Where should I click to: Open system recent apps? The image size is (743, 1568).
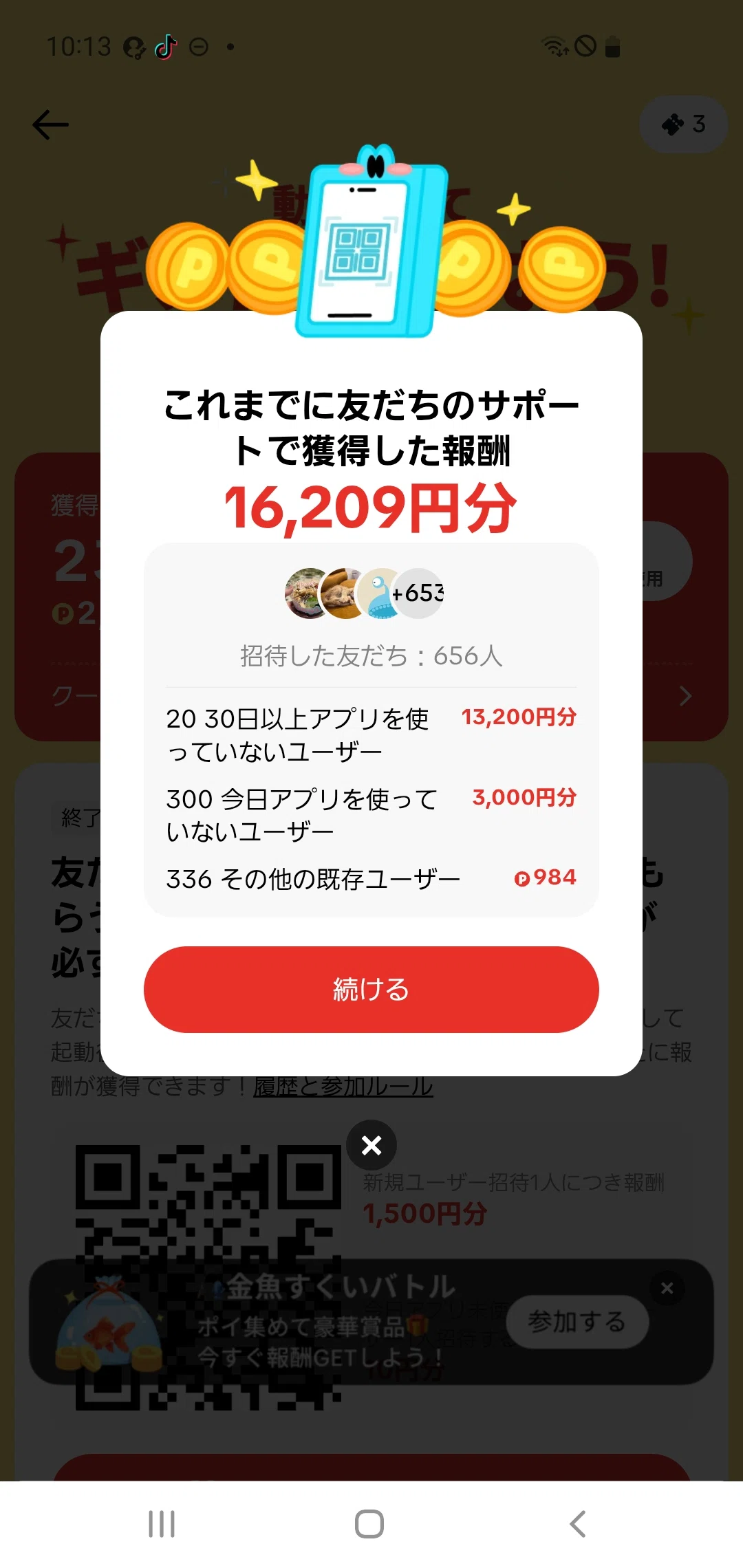coord(162,1524)
